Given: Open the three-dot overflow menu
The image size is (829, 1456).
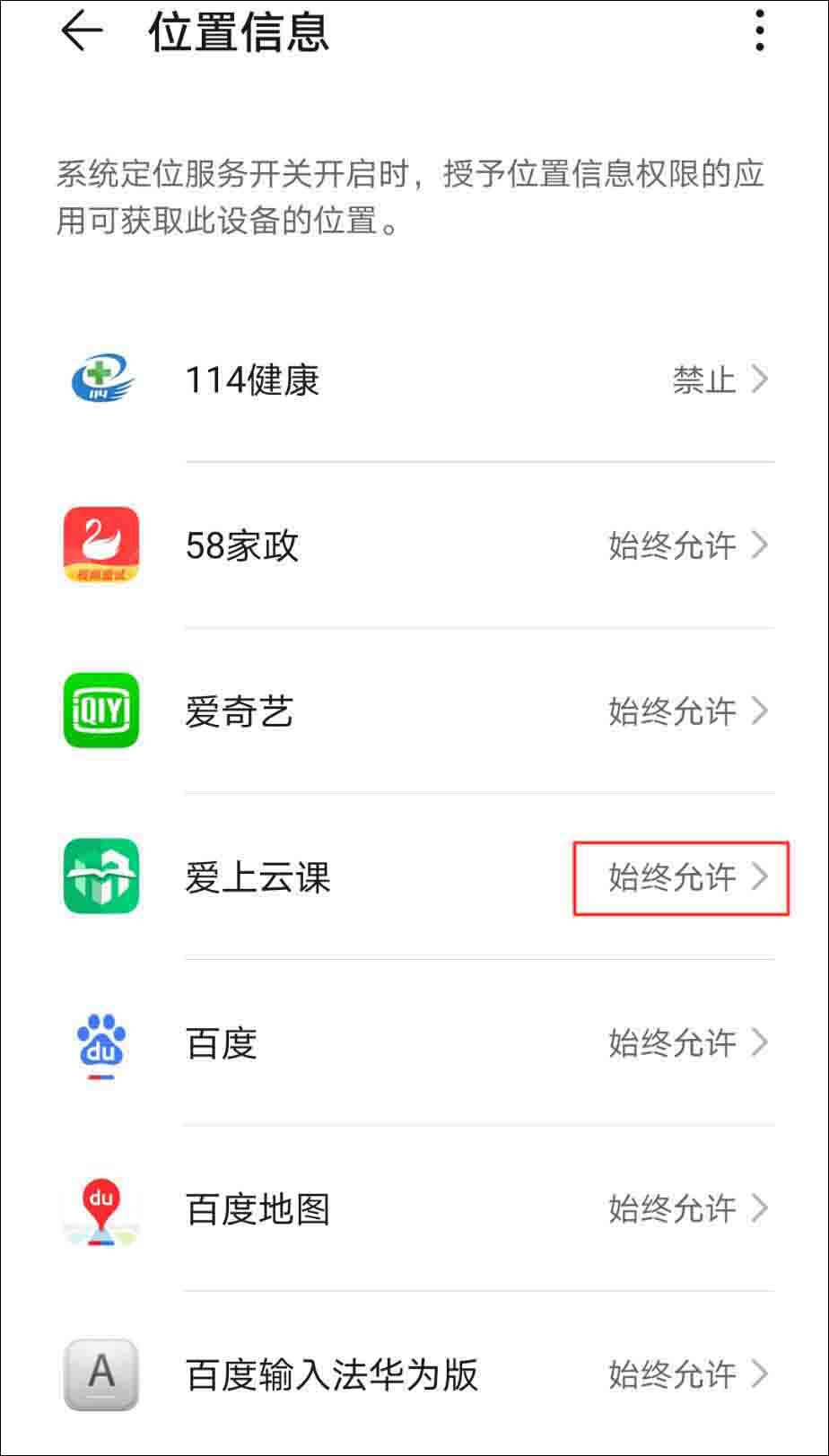Looking at the screenshot, I should click(759, 32).
